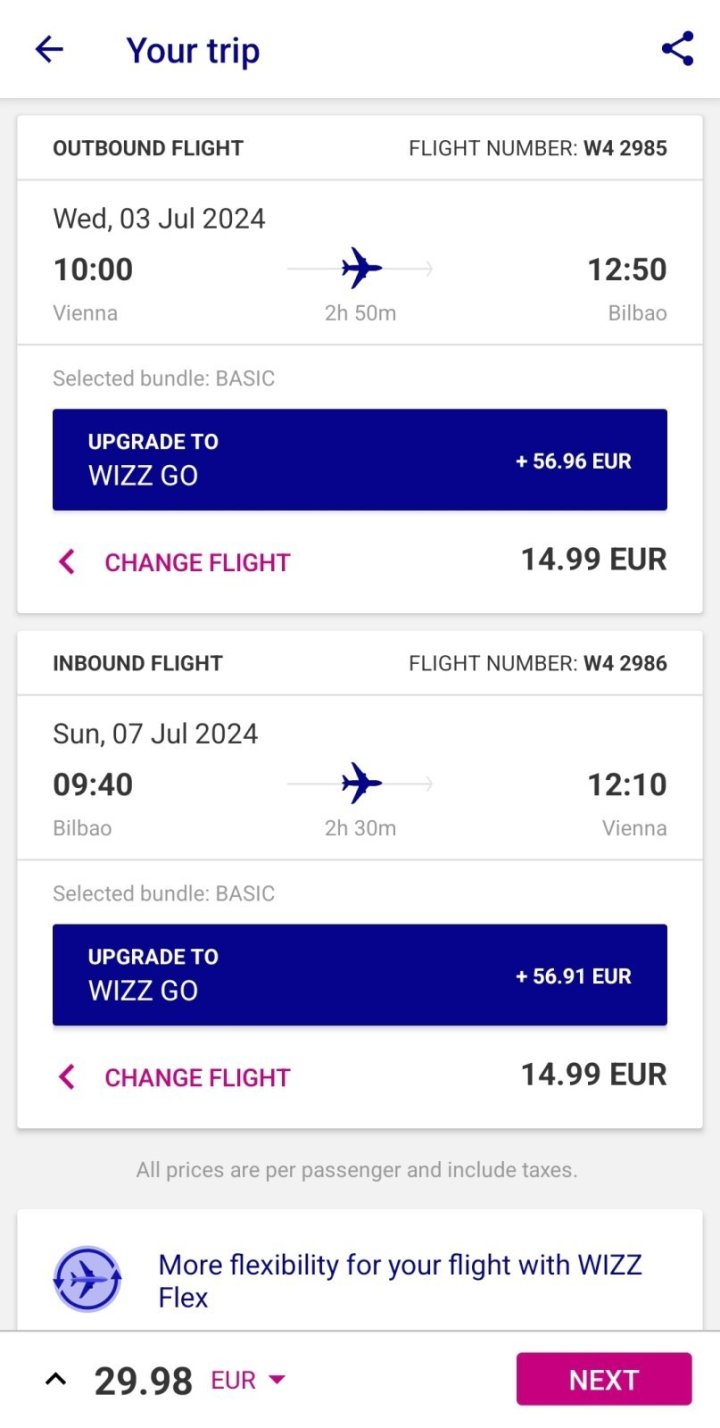Expand the total price breakdown
This screenshot has height=1428, width=720.
click(x=57, y=1380)
